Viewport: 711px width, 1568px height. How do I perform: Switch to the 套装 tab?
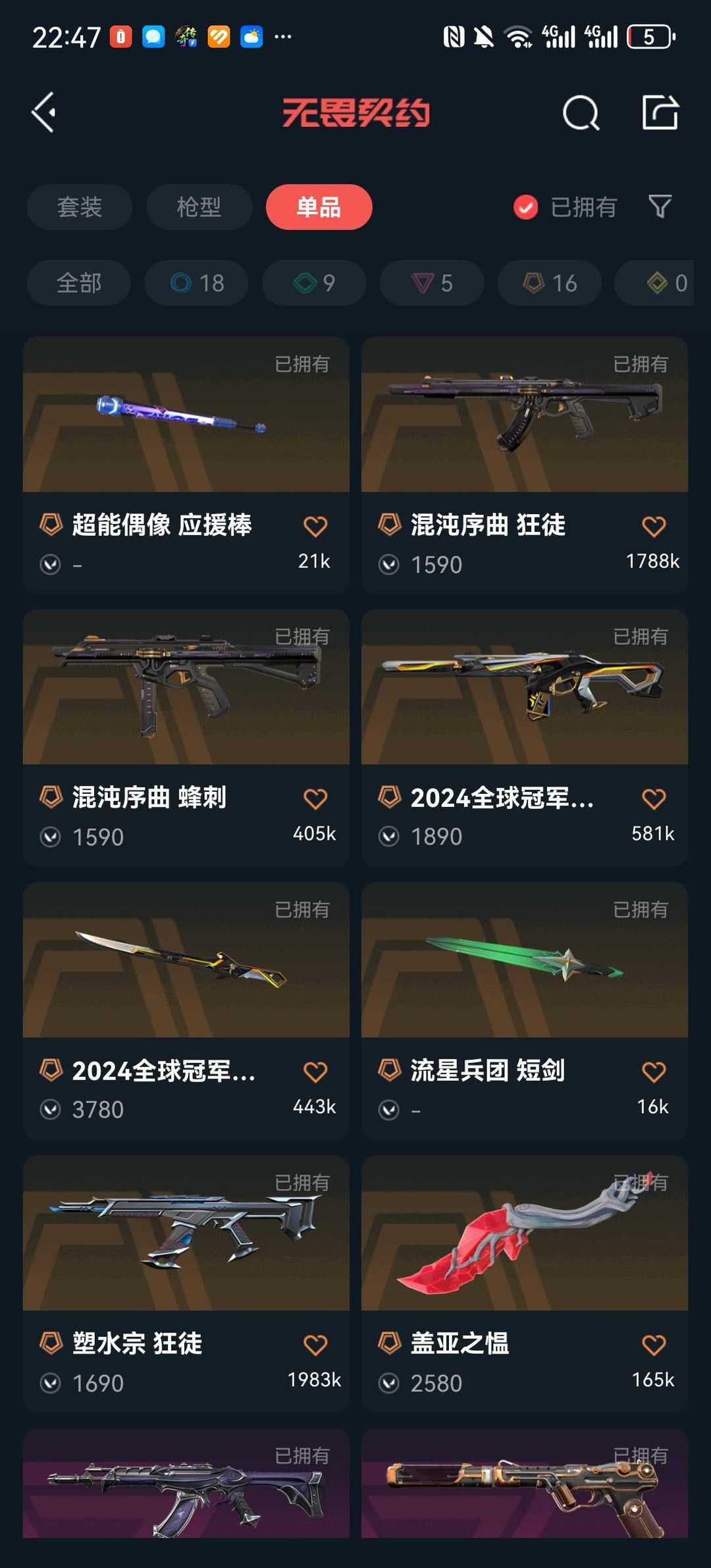79,207
